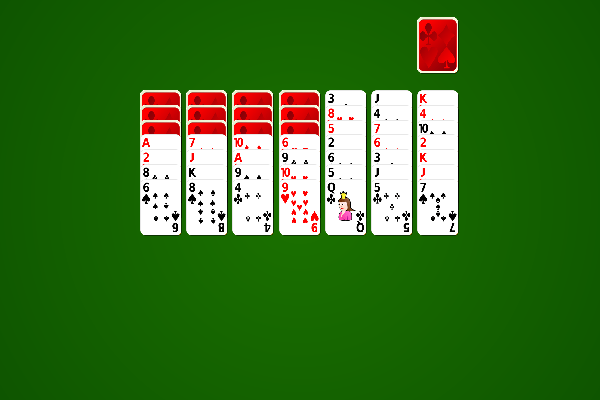Tap the queen of clubs card

click(345, 208)
